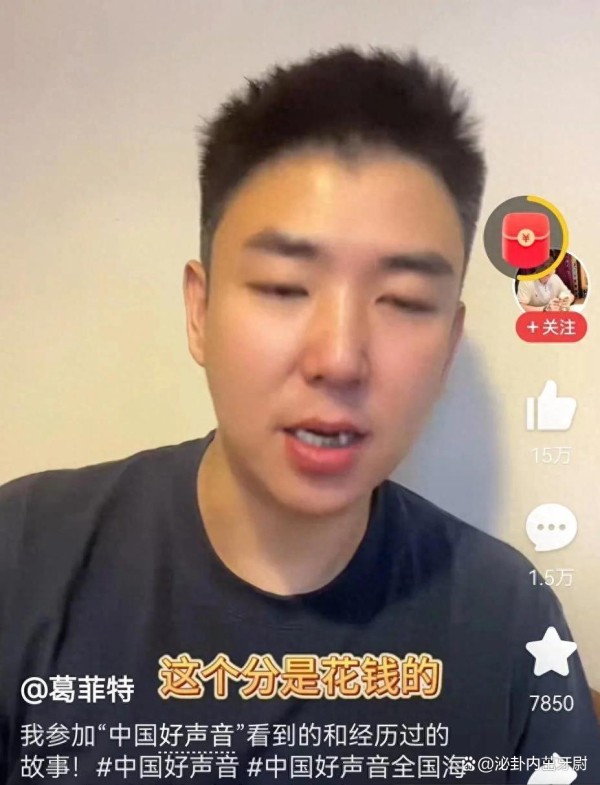
Task: Open the comments bubble
Action: 551,528
